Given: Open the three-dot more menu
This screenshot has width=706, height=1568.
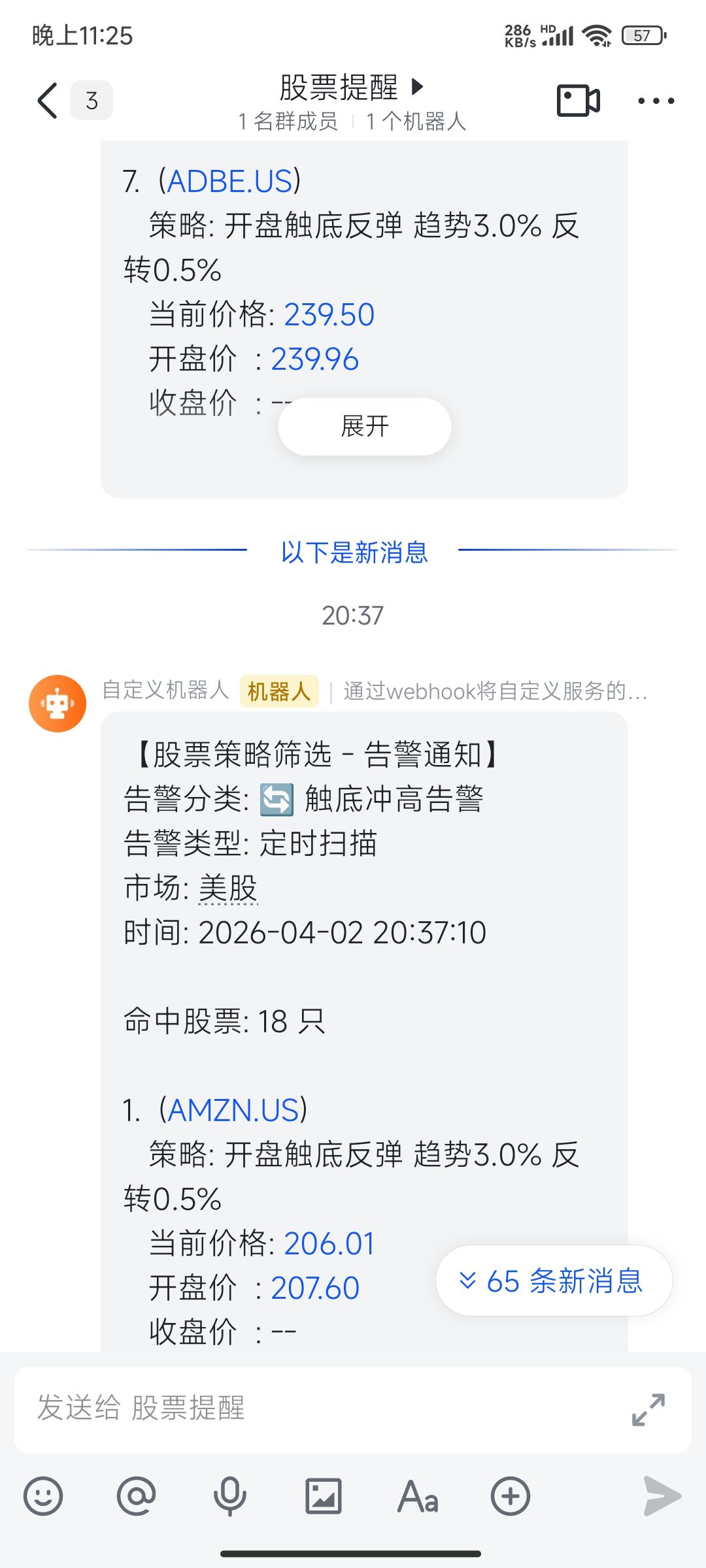Looking at the screenshot, I should [x=656, y=101].
